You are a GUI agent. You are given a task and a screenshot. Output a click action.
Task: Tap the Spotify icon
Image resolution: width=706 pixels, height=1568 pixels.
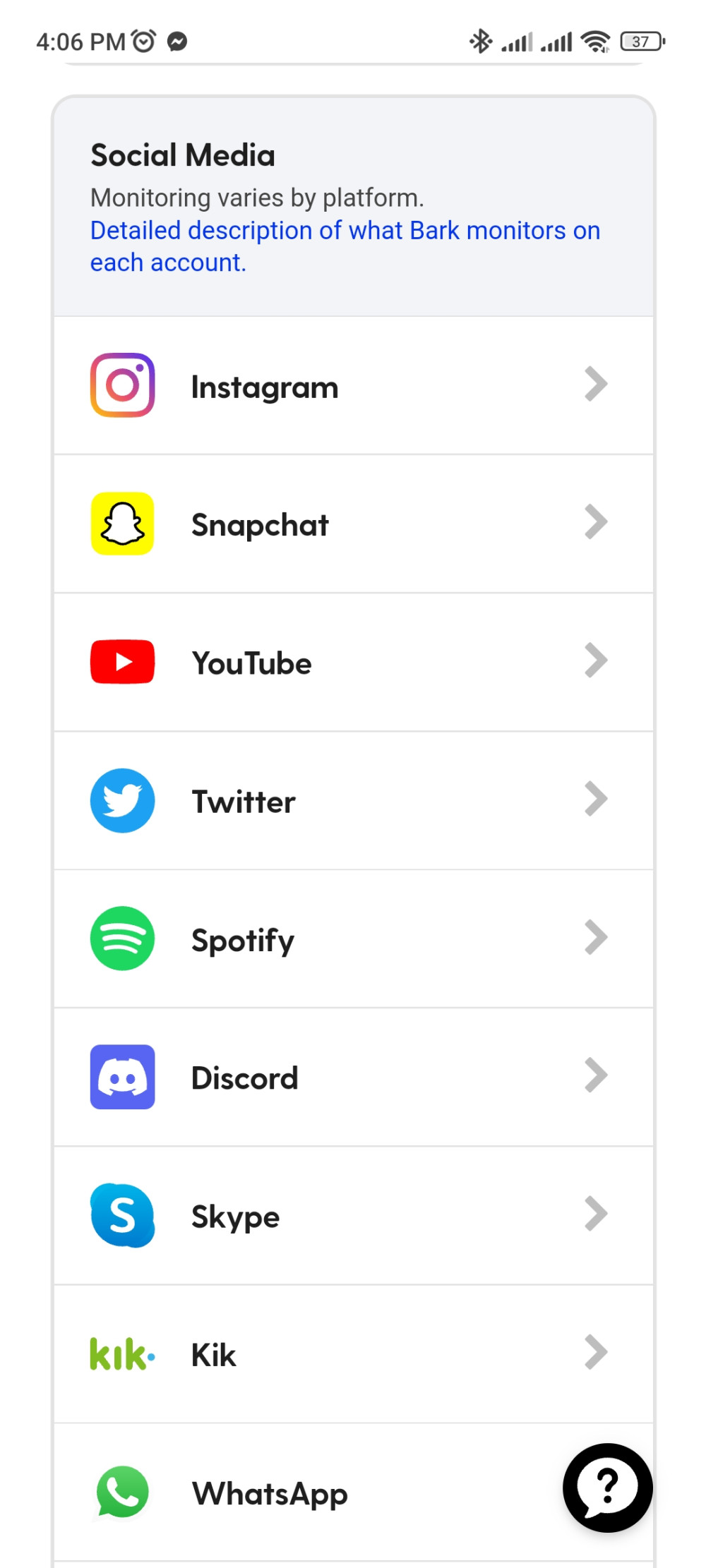point(121,938)
